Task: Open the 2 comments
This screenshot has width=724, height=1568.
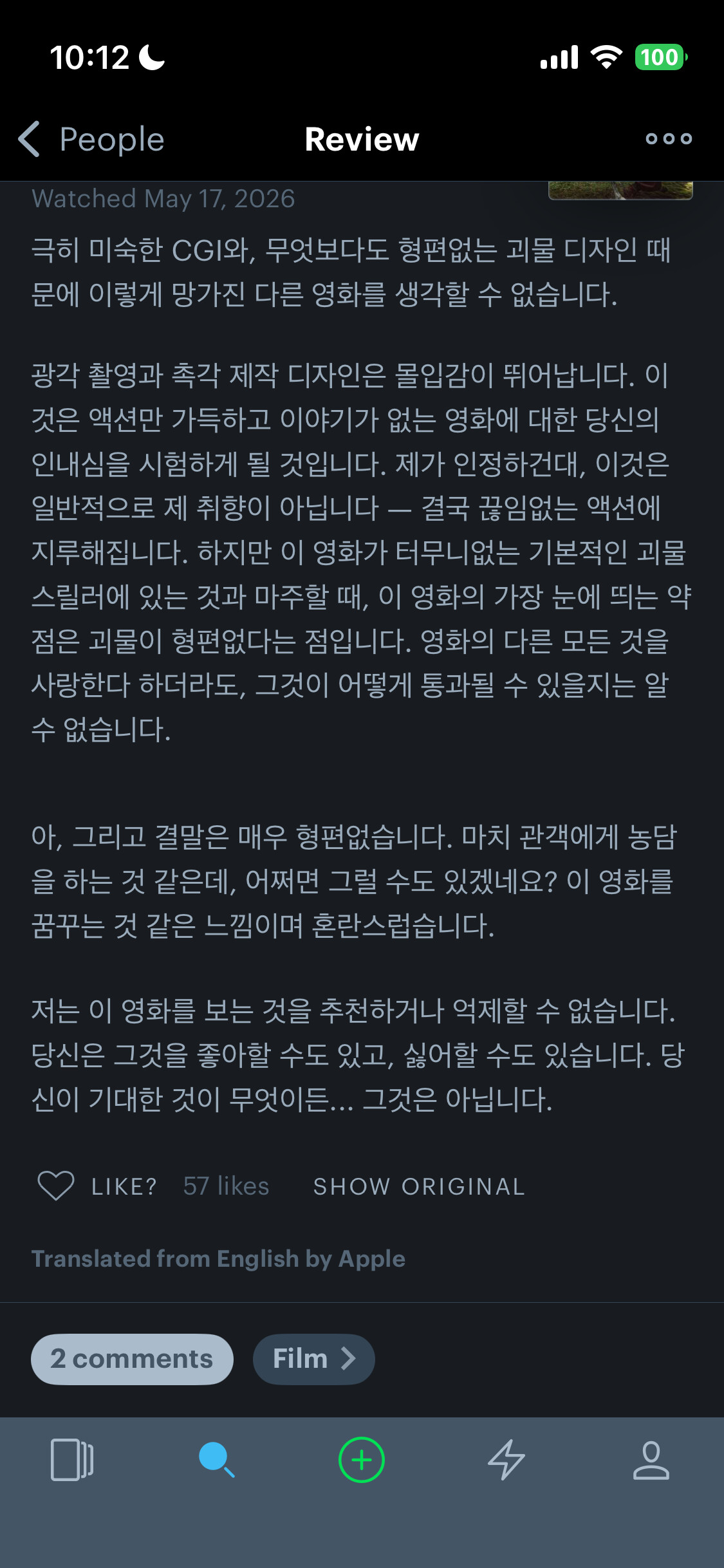Action: tap(132, 1359)
